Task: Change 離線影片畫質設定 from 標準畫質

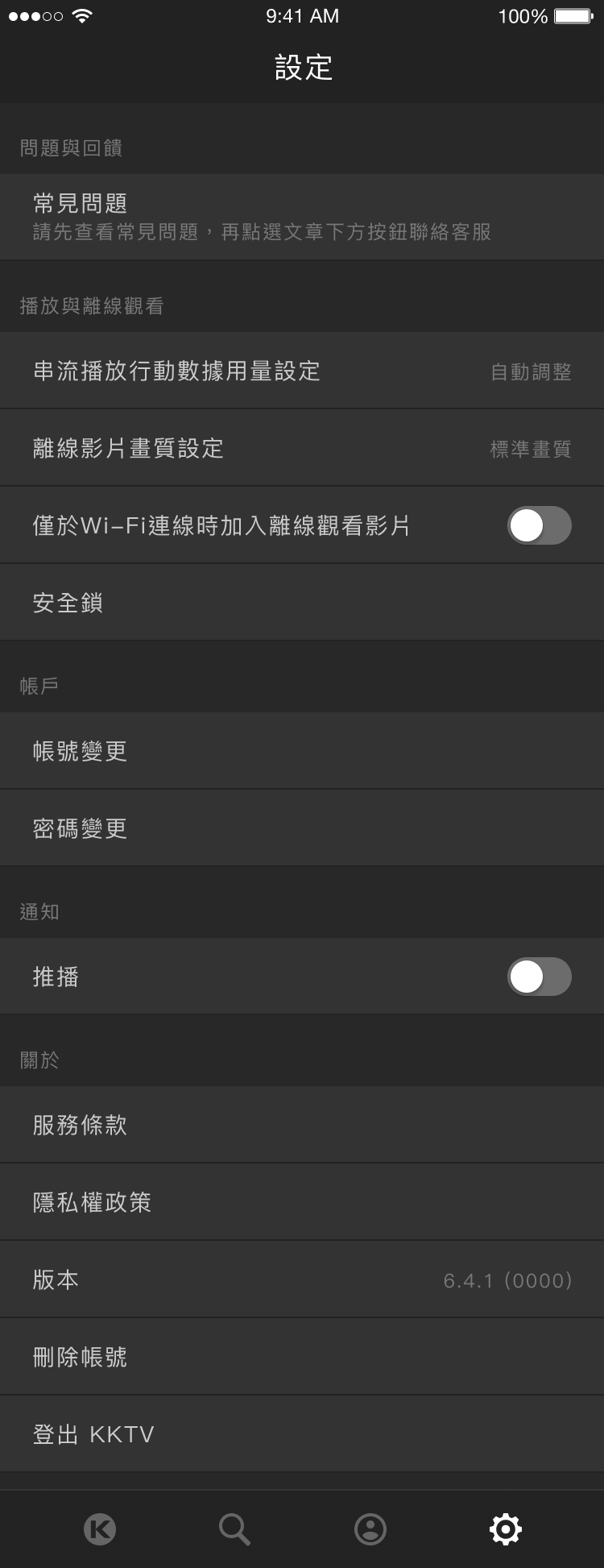Action: click(x=302, y=448)
